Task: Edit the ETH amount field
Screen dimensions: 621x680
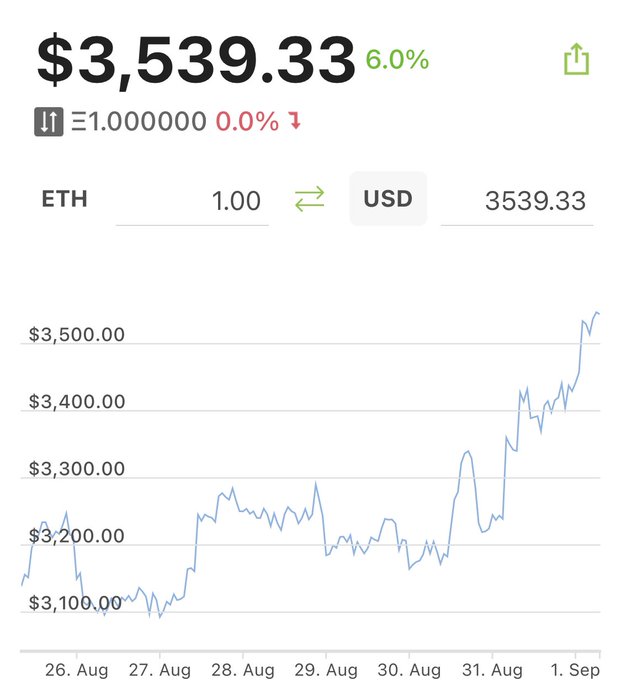Action: coord(192,201)
